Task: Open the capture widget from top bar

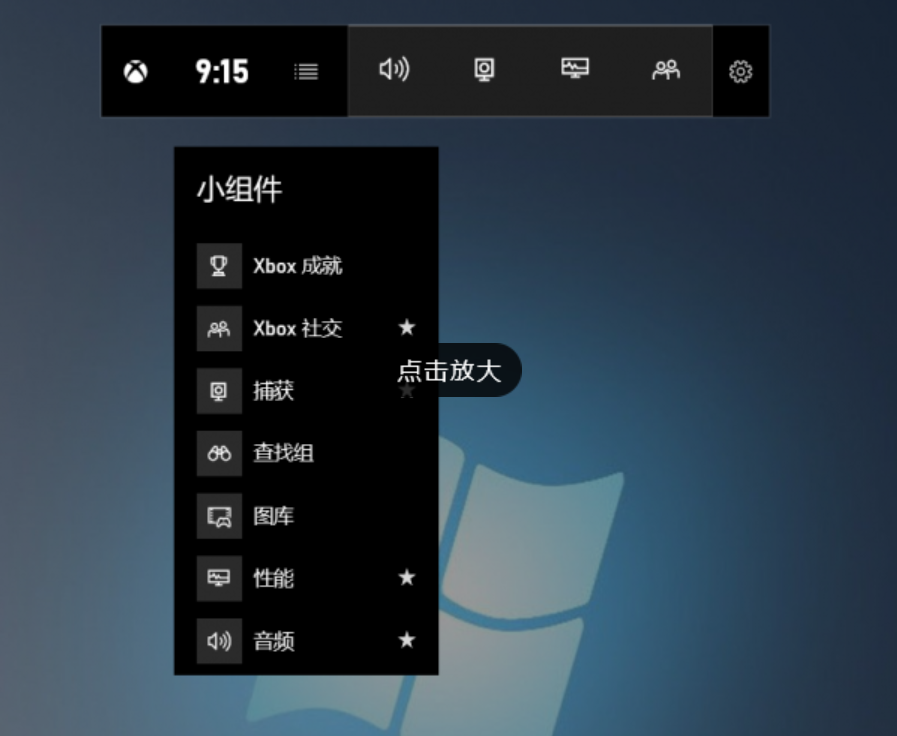Action: tap(484, 70)
